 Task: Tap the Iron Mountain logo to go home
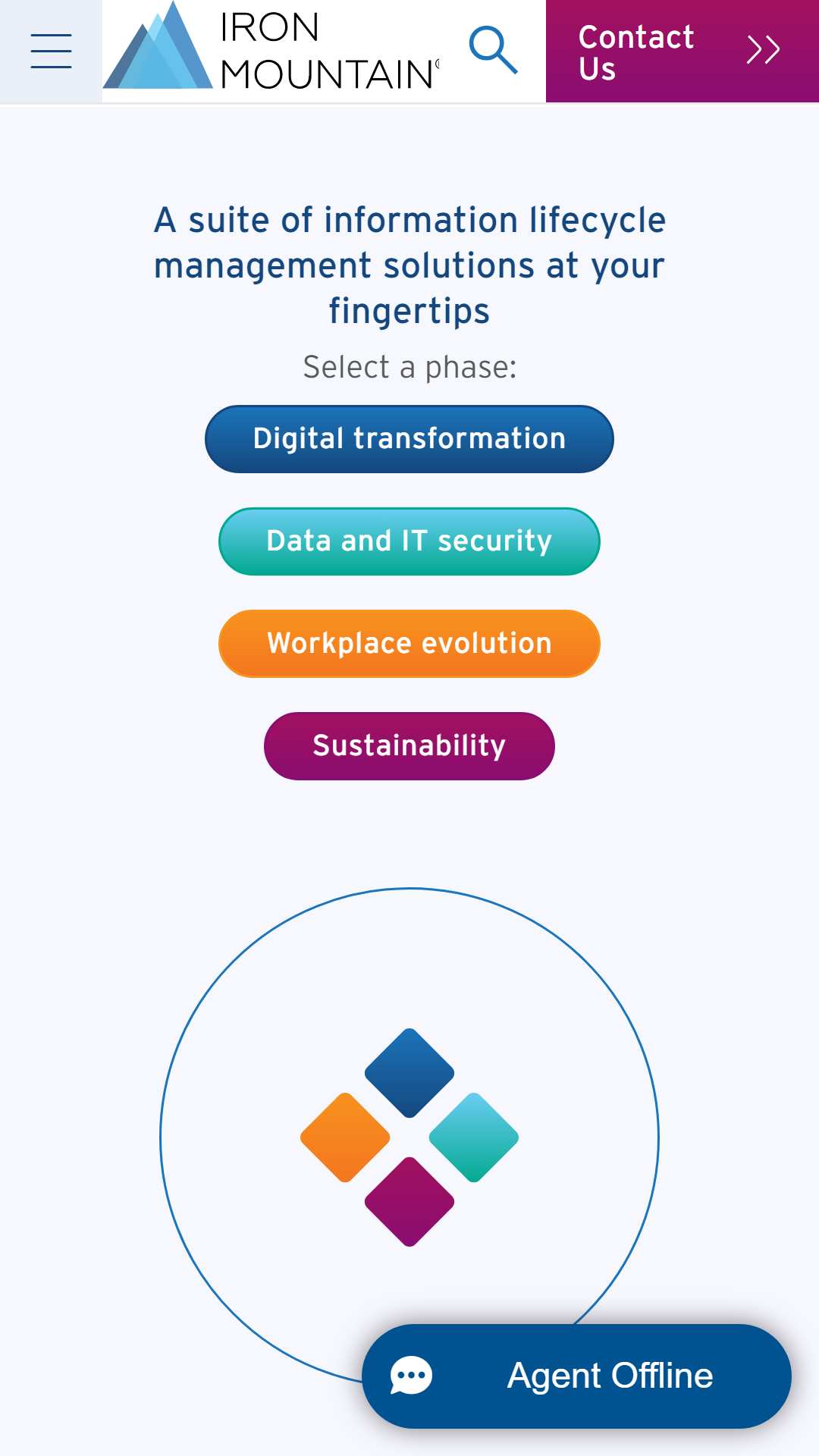[271, 51]
